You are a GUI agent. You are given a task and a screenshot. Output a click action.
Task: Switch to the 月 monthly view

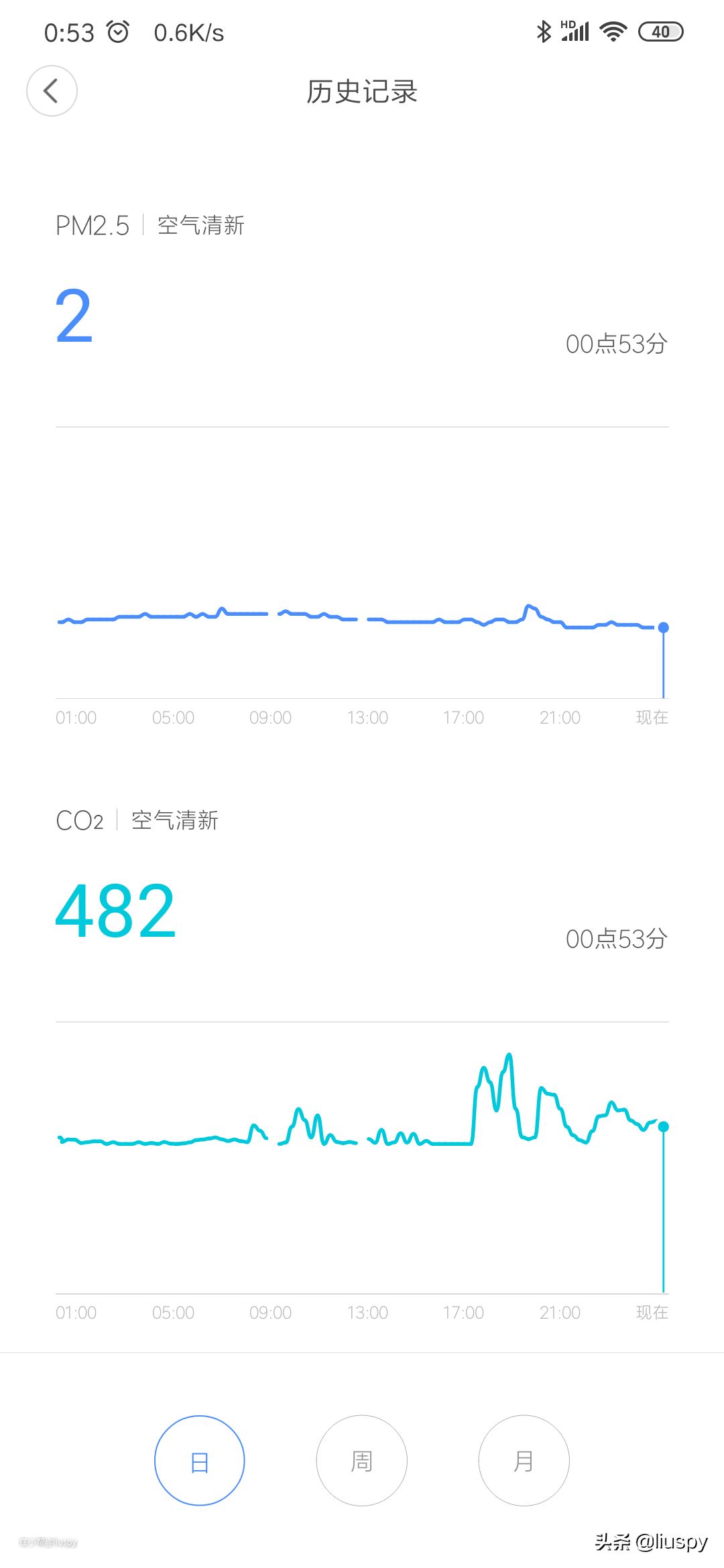pos(524,1461)
